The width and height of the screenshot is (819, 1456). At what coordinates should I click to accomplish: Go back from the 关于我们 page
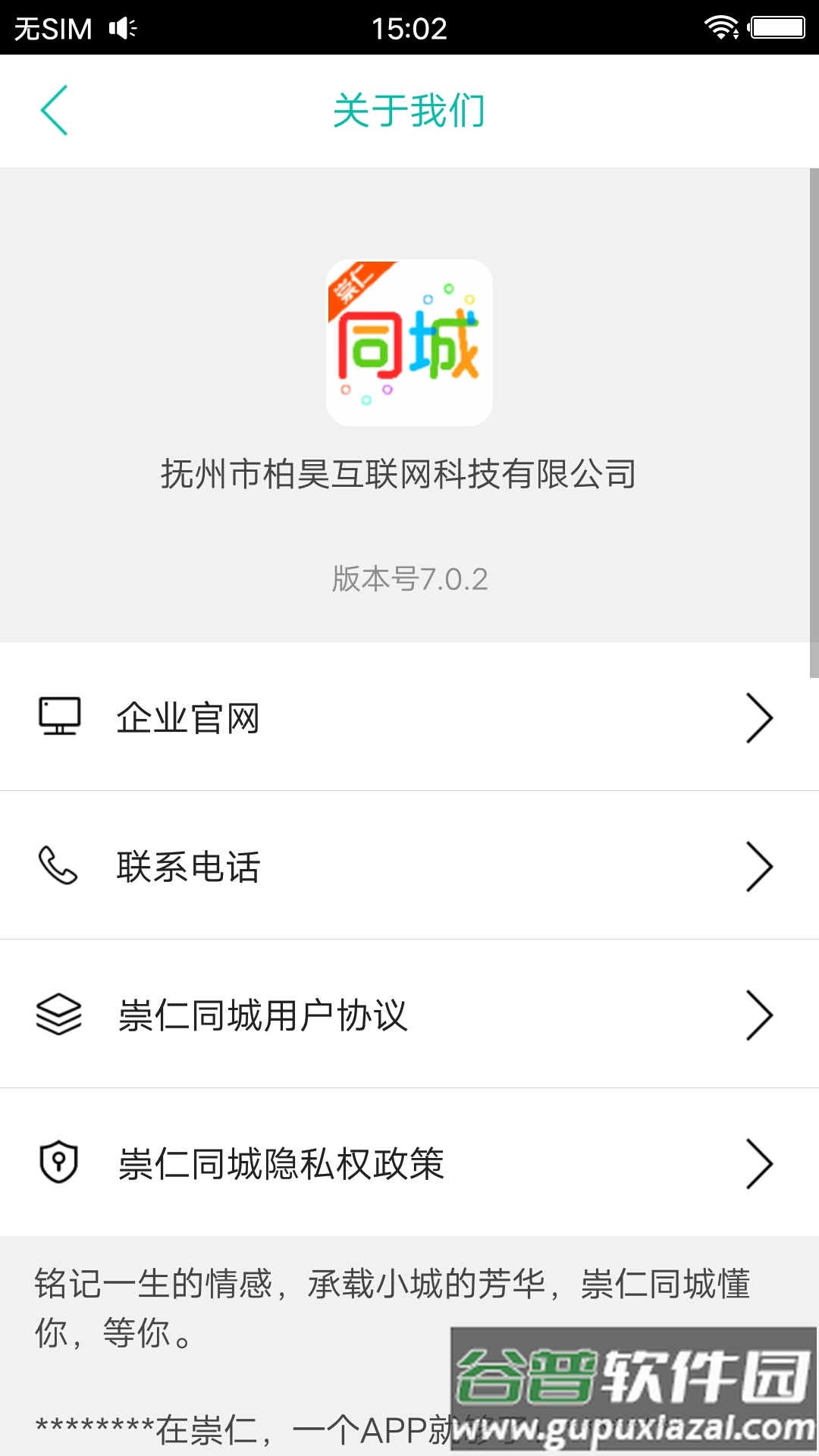(55, 111)
